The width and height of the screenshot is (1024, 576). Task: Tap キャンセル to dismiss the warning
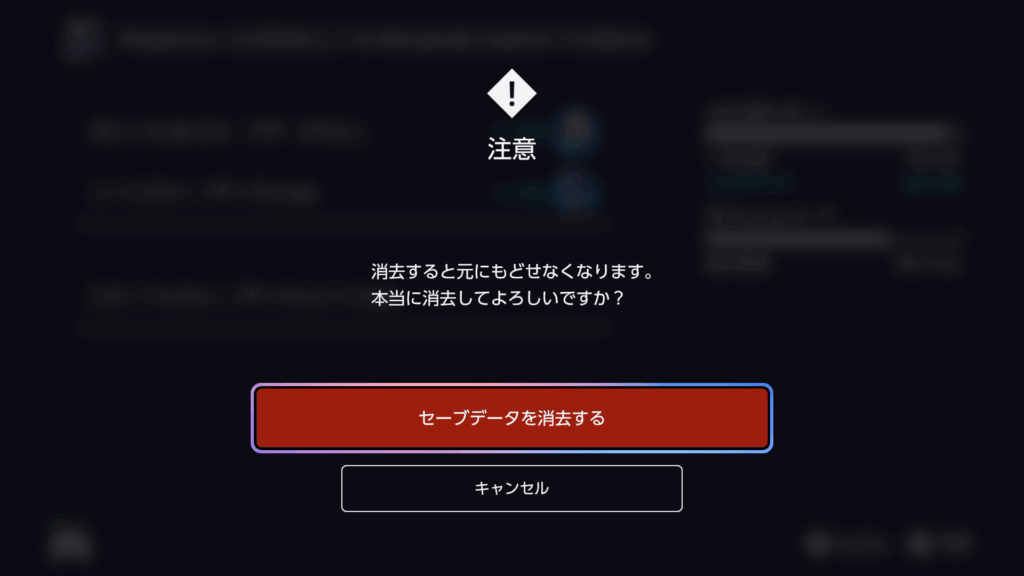[x=512, y=488]
